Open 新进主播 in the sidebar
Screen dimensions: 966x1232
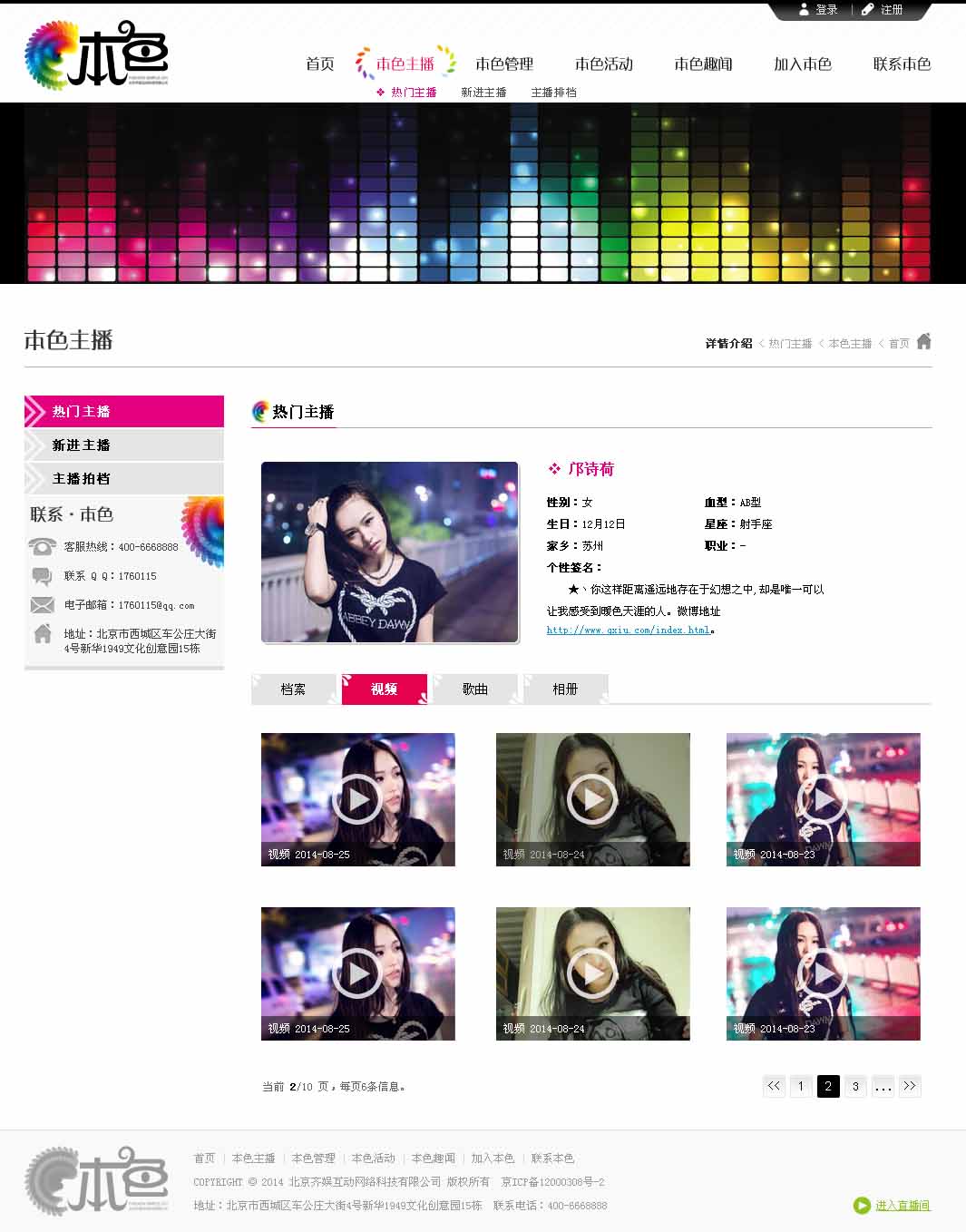81,445
